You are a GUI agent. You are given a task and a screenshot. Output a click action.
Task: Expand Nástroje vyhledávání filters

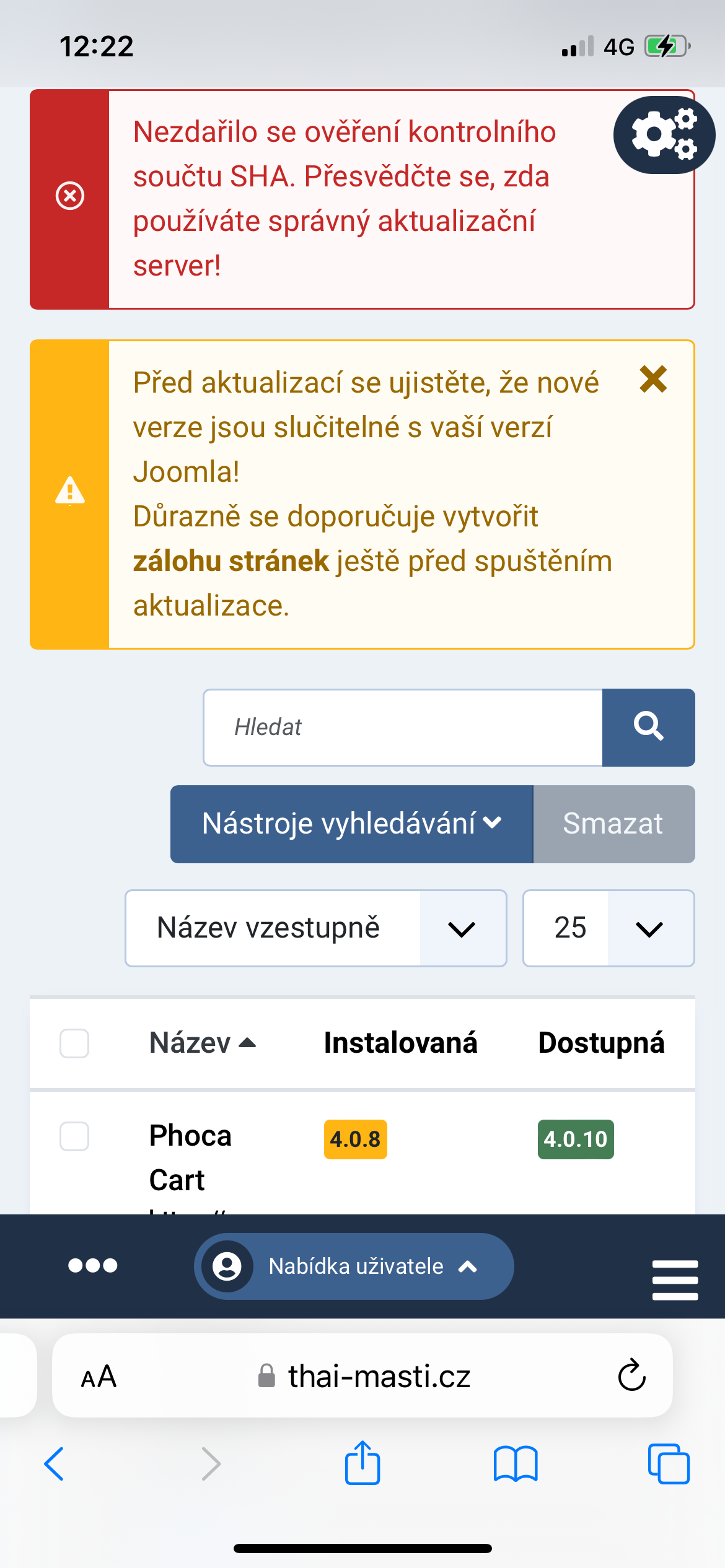[351, 824]
